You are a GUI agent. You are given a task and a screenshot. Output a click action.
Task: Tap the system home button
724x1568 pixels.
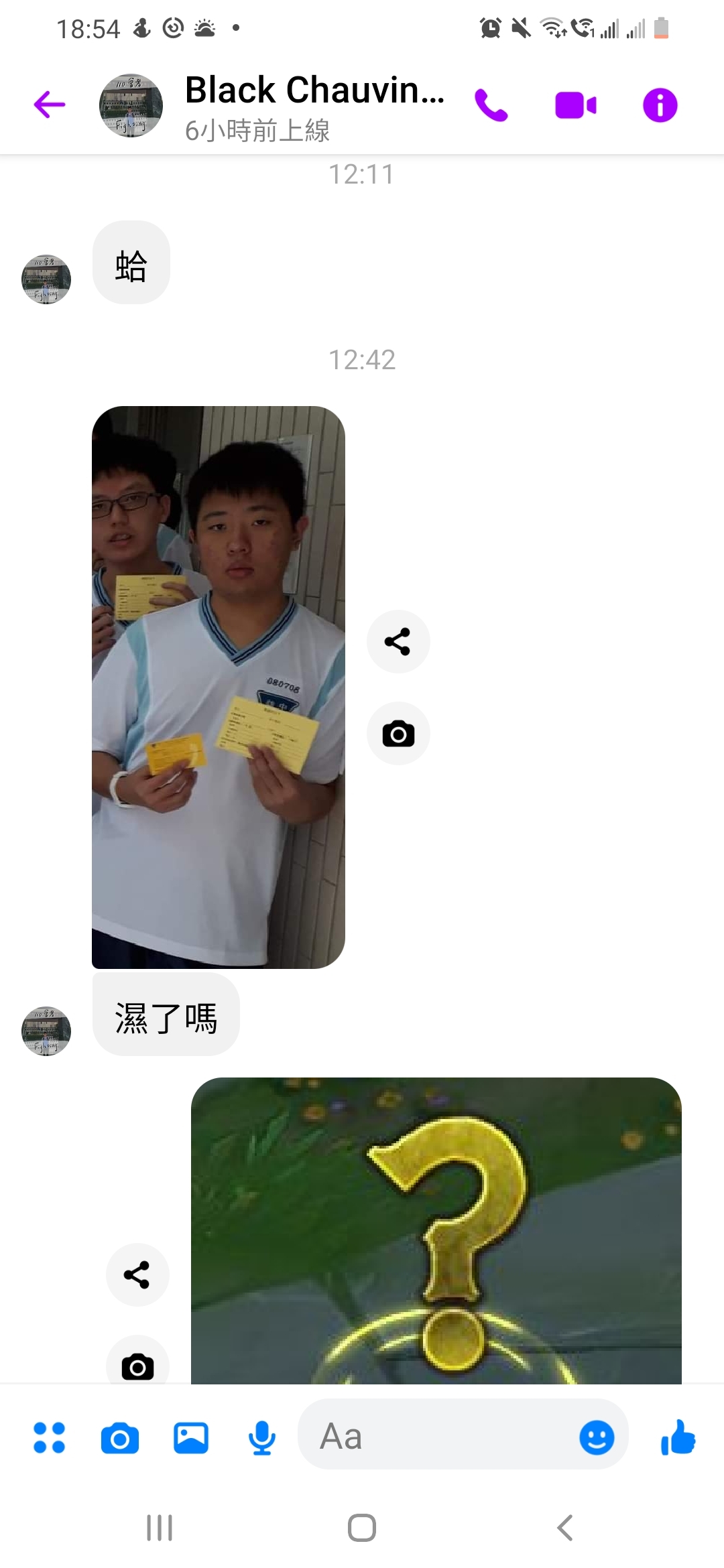coord(362,1528)
